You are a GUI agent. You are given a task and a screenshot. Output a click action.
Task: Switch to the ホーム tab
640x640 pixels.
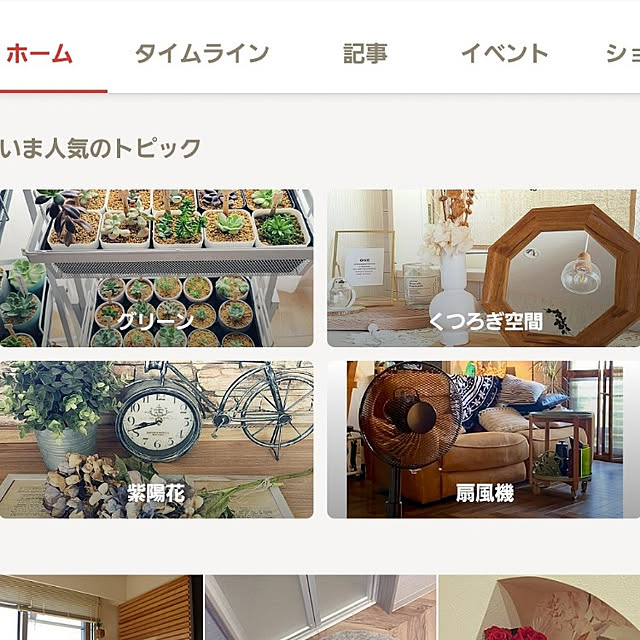tap(40, 54)
